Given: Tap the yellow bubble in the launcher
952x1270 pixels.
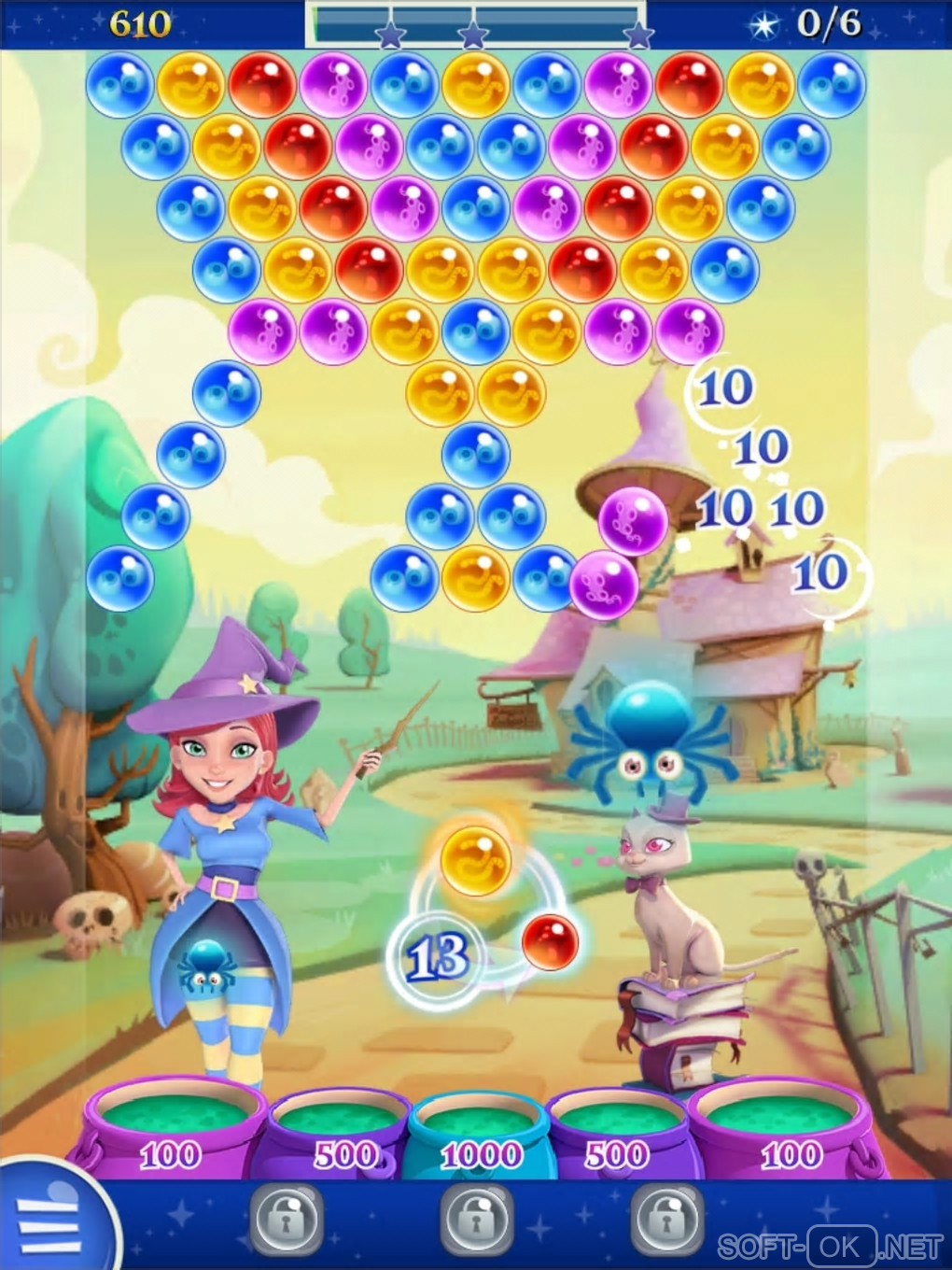Looking at the screenshot, I should point(476,860).
